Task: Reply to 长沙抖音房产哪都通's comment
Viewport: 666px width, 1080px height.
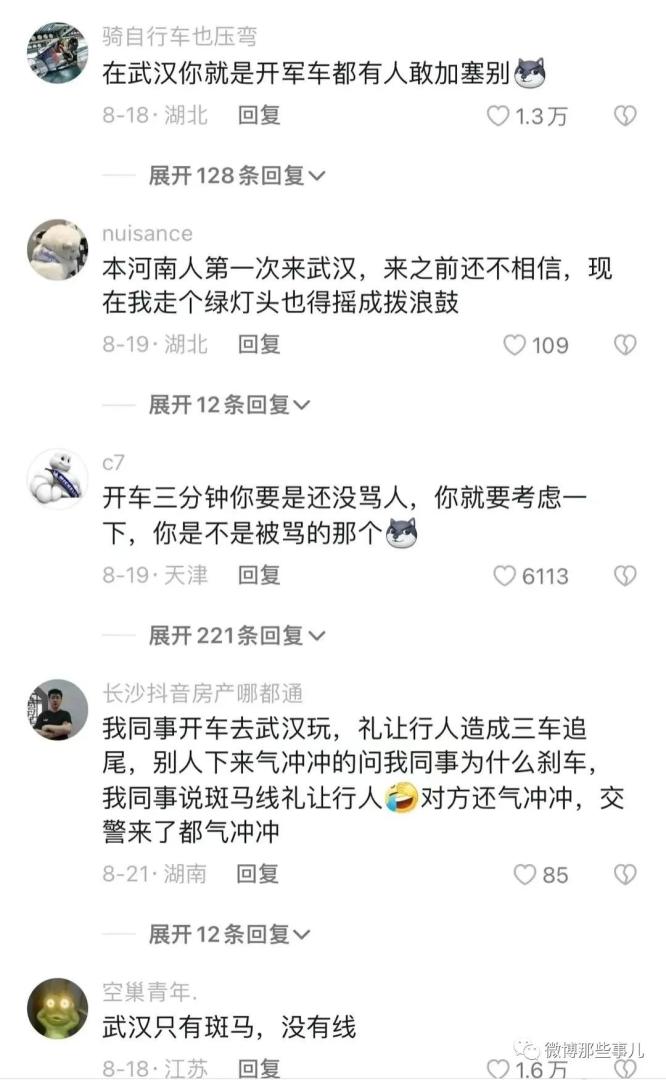Action: (257, 873)
